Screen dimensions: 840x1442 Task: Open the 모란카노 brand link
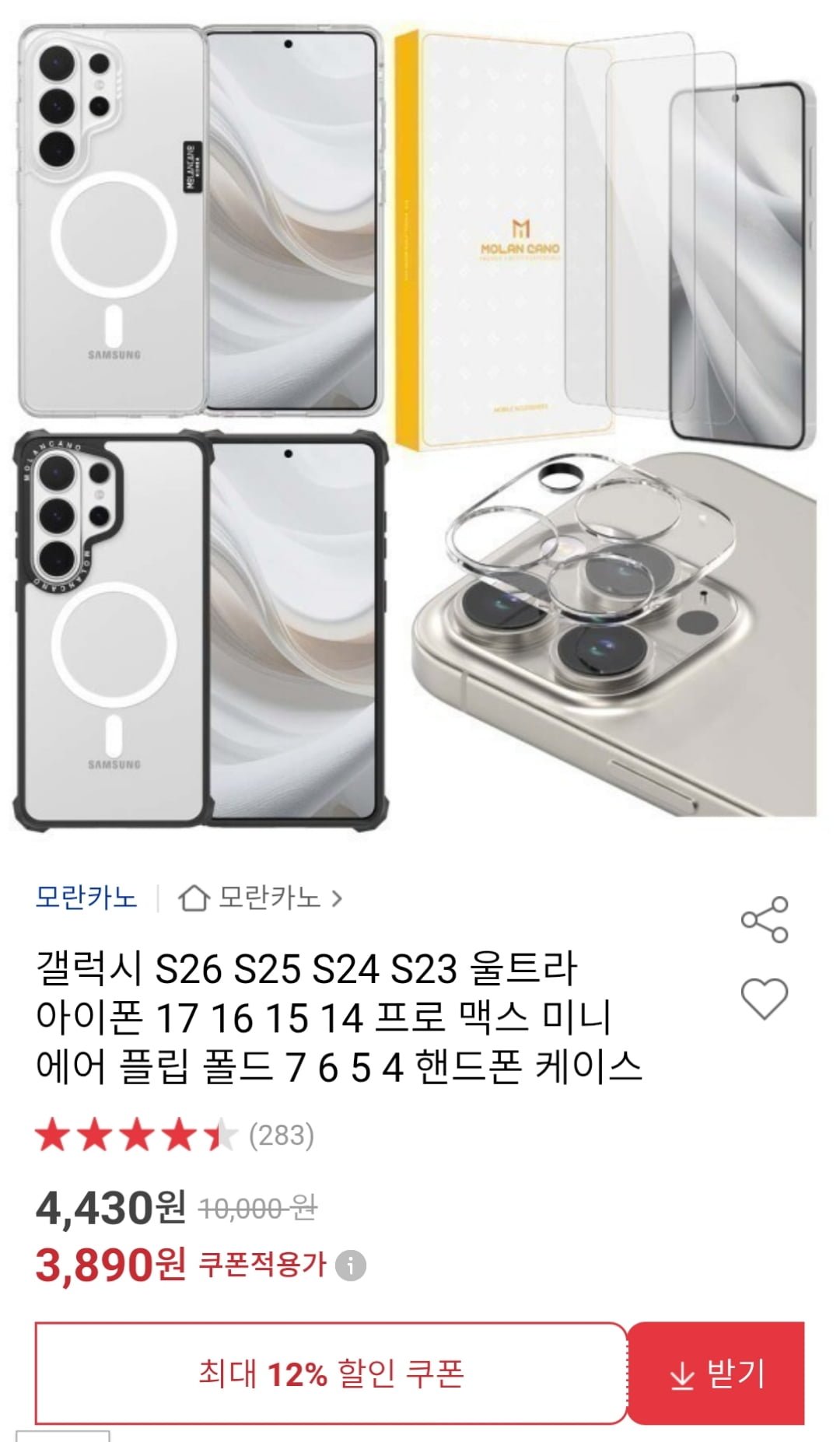86,898
